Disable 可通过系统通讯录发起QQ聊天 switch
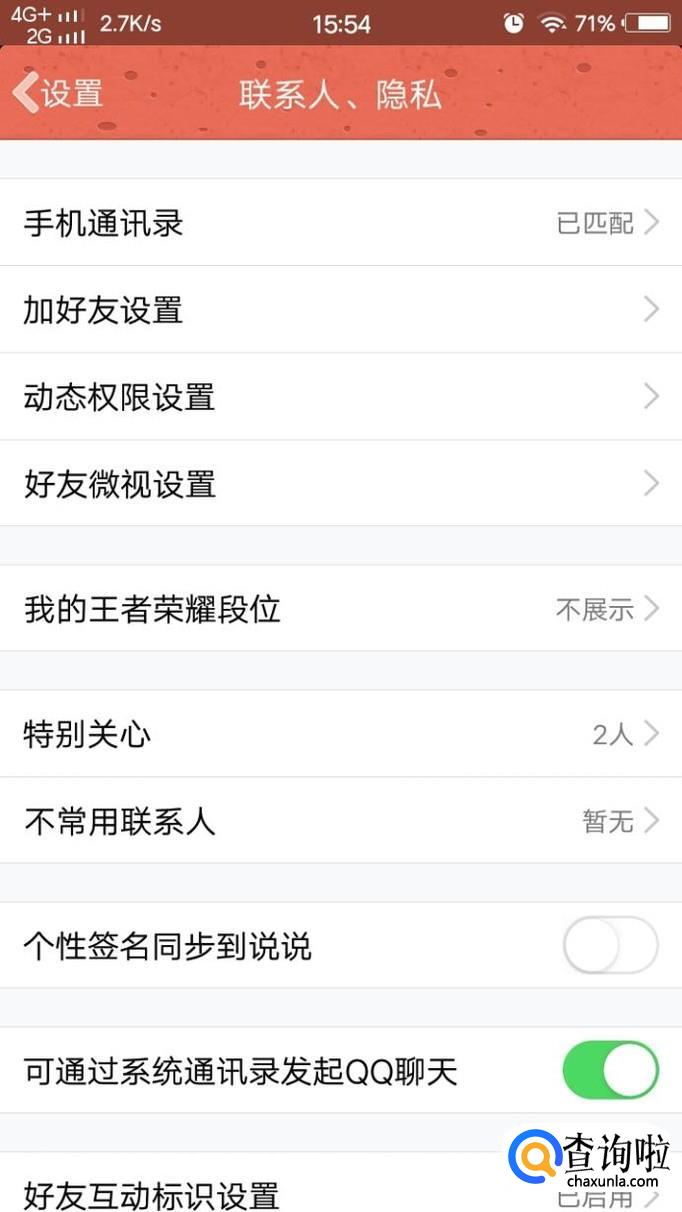682x1212 pixels. (610, 1071)
